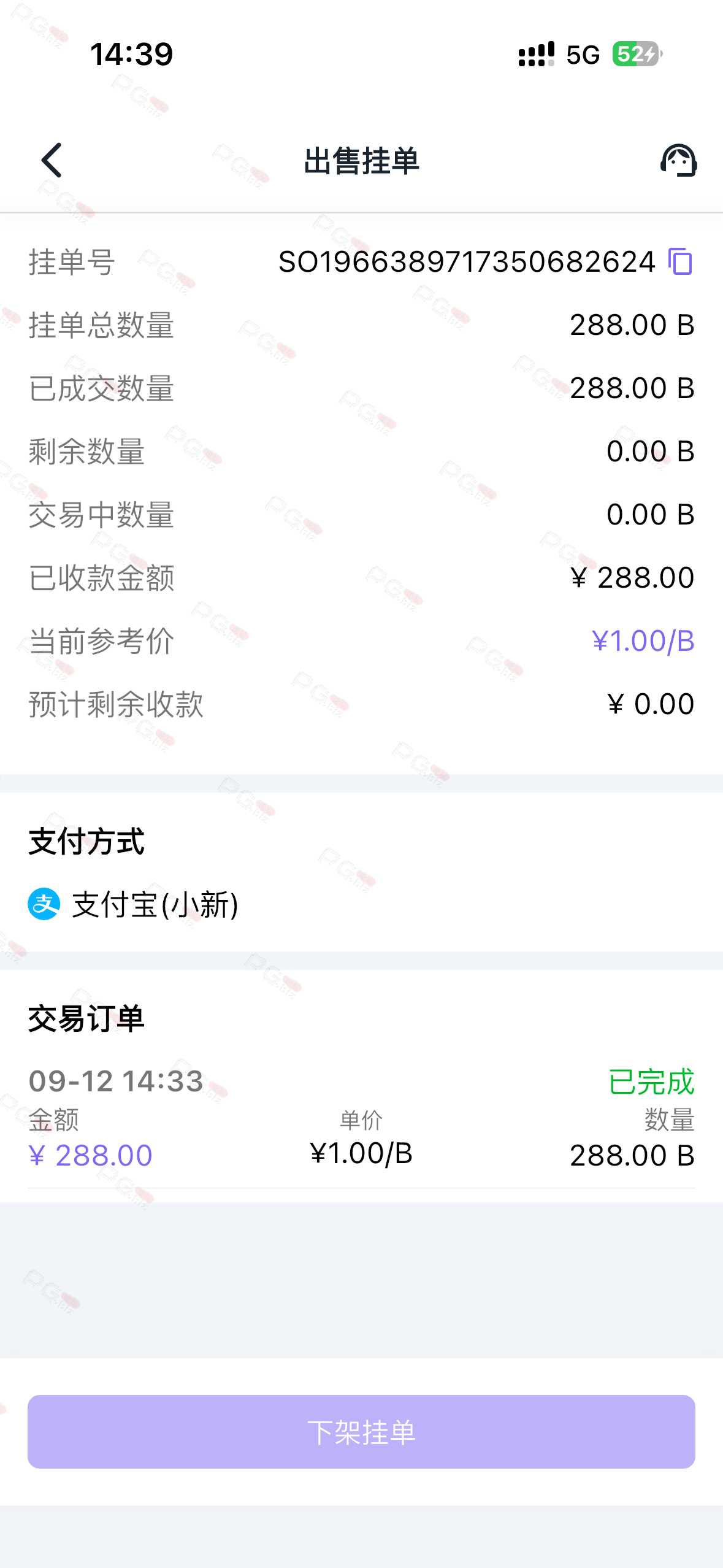Open the 09-12 14:33 completed trade order

pos(361,1118)
